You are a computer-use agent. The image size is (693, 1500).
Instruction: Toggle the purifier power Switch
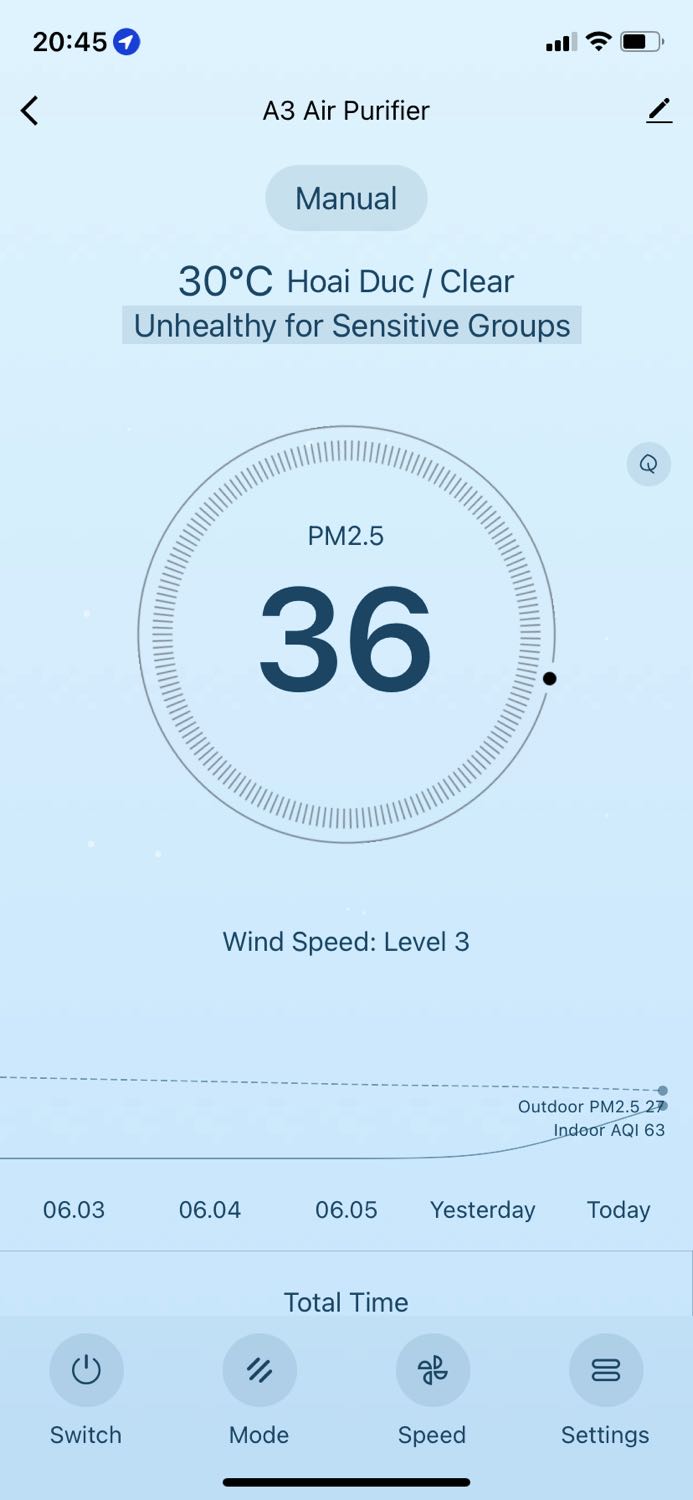(86, 1370)
